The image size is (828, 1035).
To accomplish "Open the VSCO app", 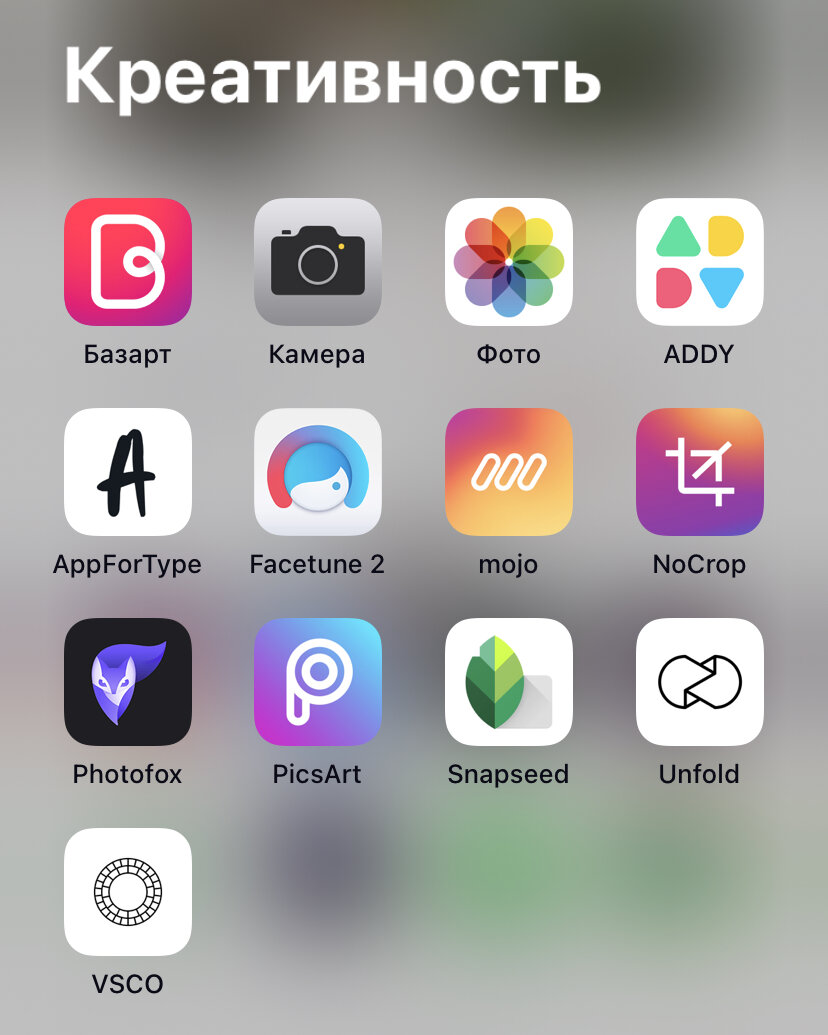I will click(127, 892).
